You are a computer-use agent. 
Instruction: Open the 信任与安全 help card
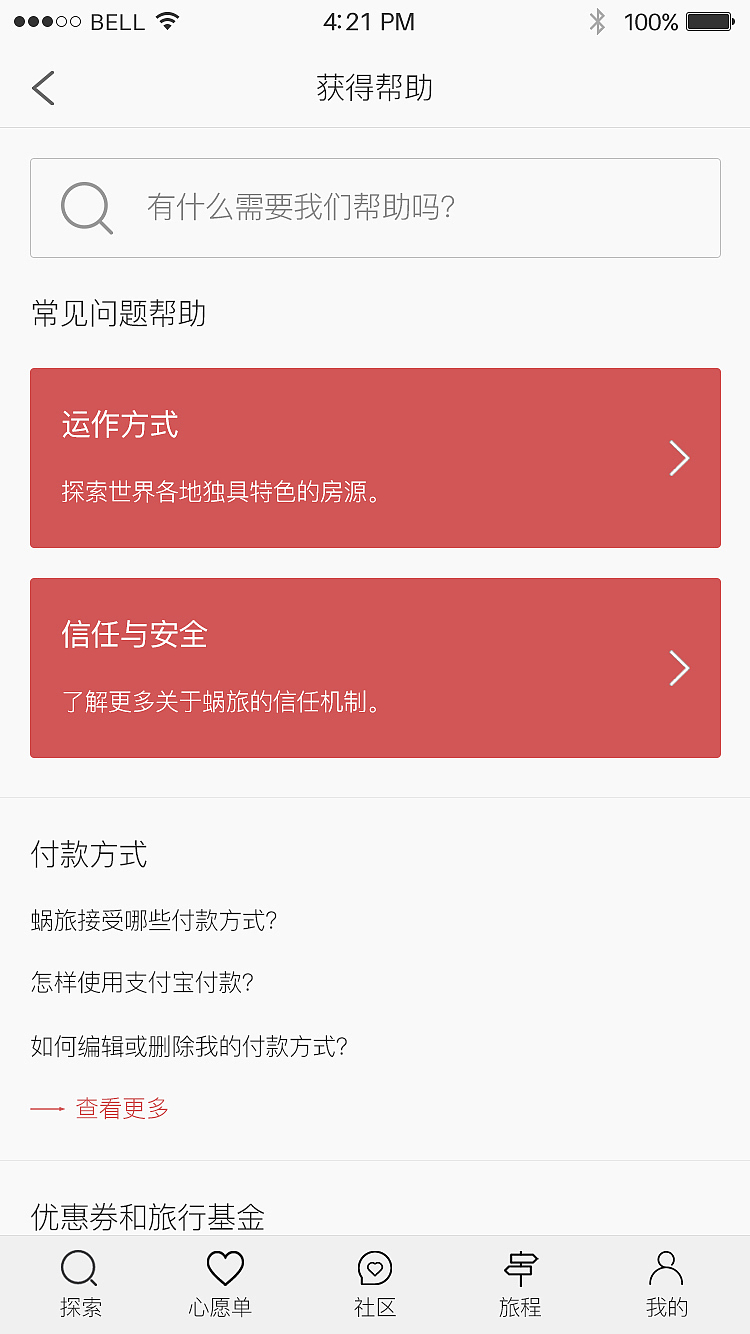pos(375,668)
